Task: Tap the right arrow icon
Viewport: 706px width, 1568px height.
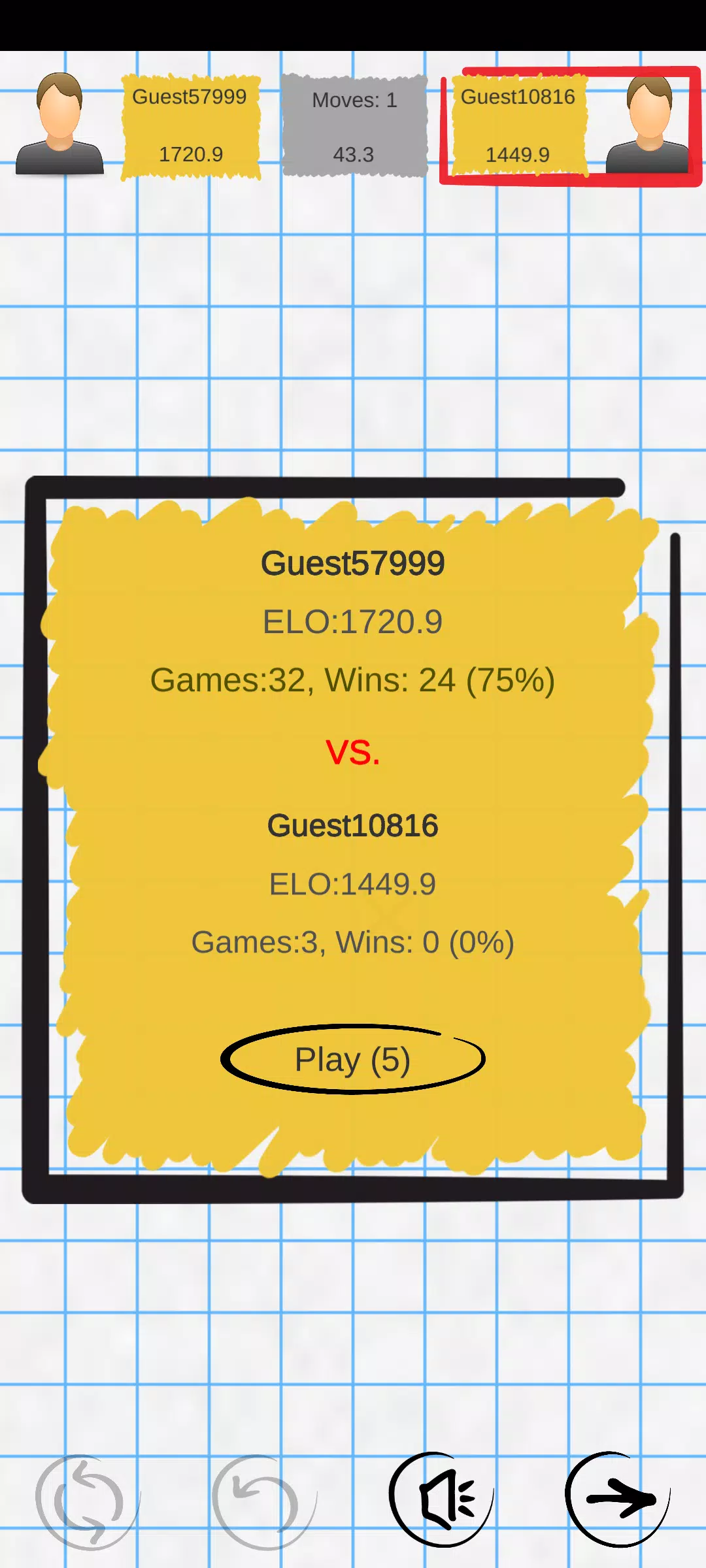Action: click(x=618, y=1499)
